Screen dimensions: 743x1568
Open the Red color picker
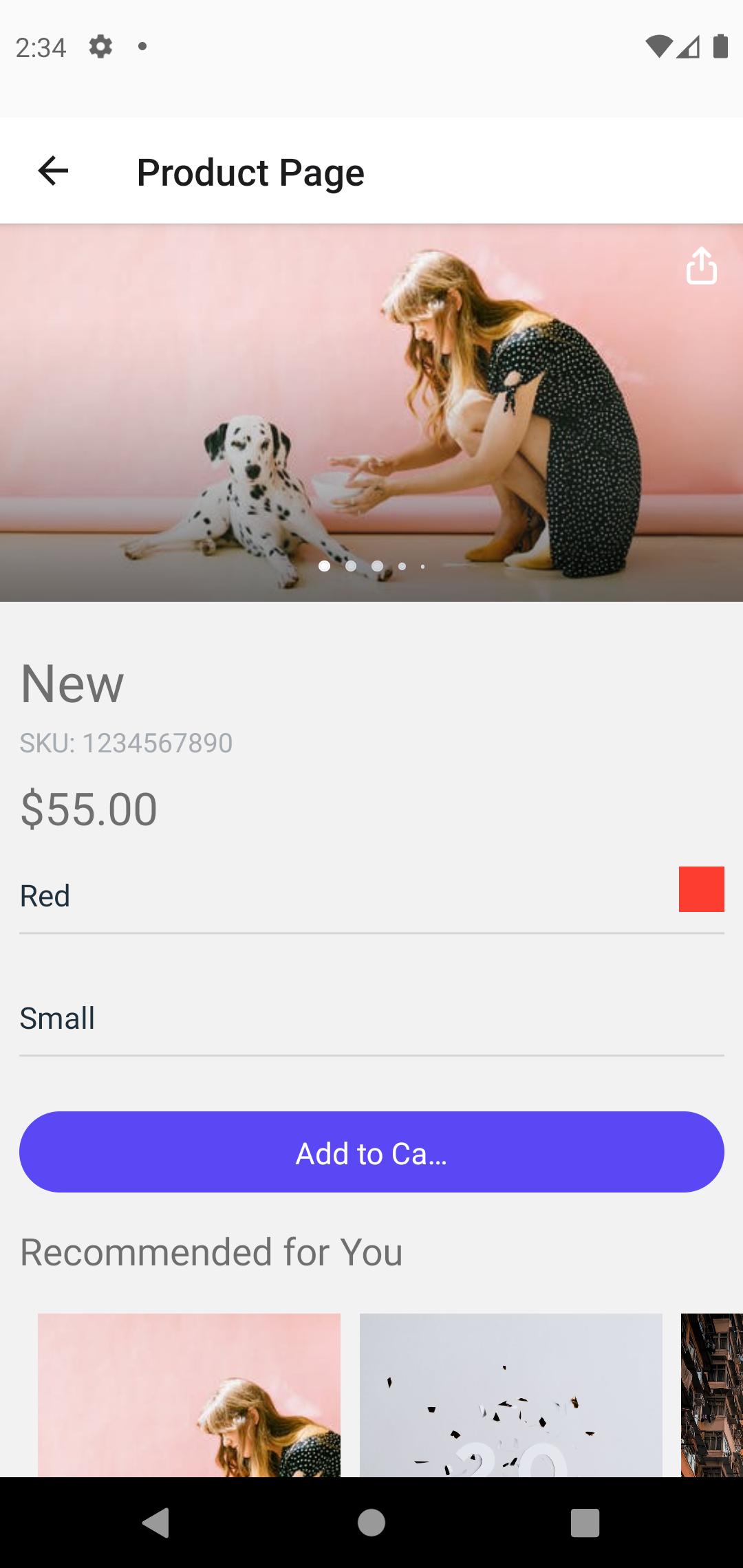coord(371,895)
